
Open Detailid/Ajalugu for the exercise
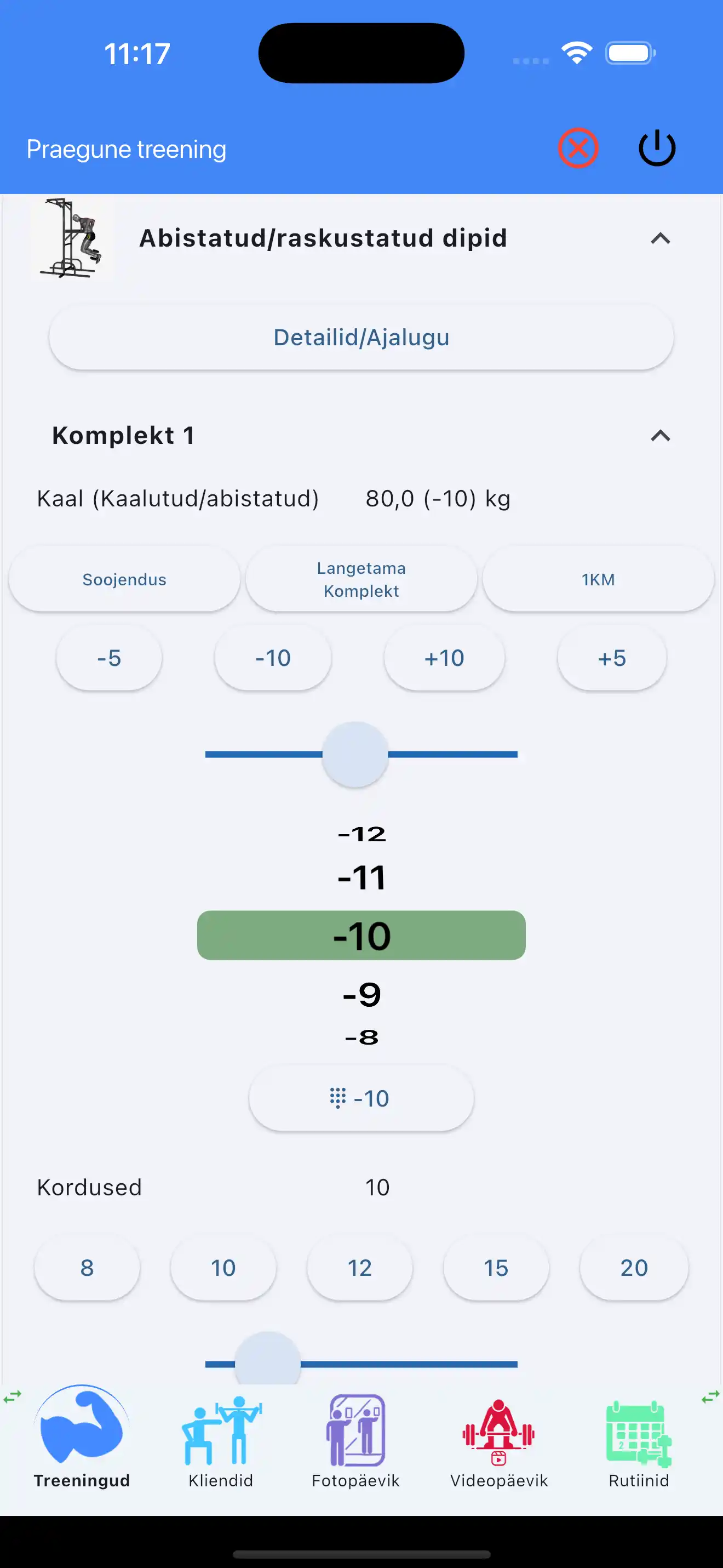(361, 337)
